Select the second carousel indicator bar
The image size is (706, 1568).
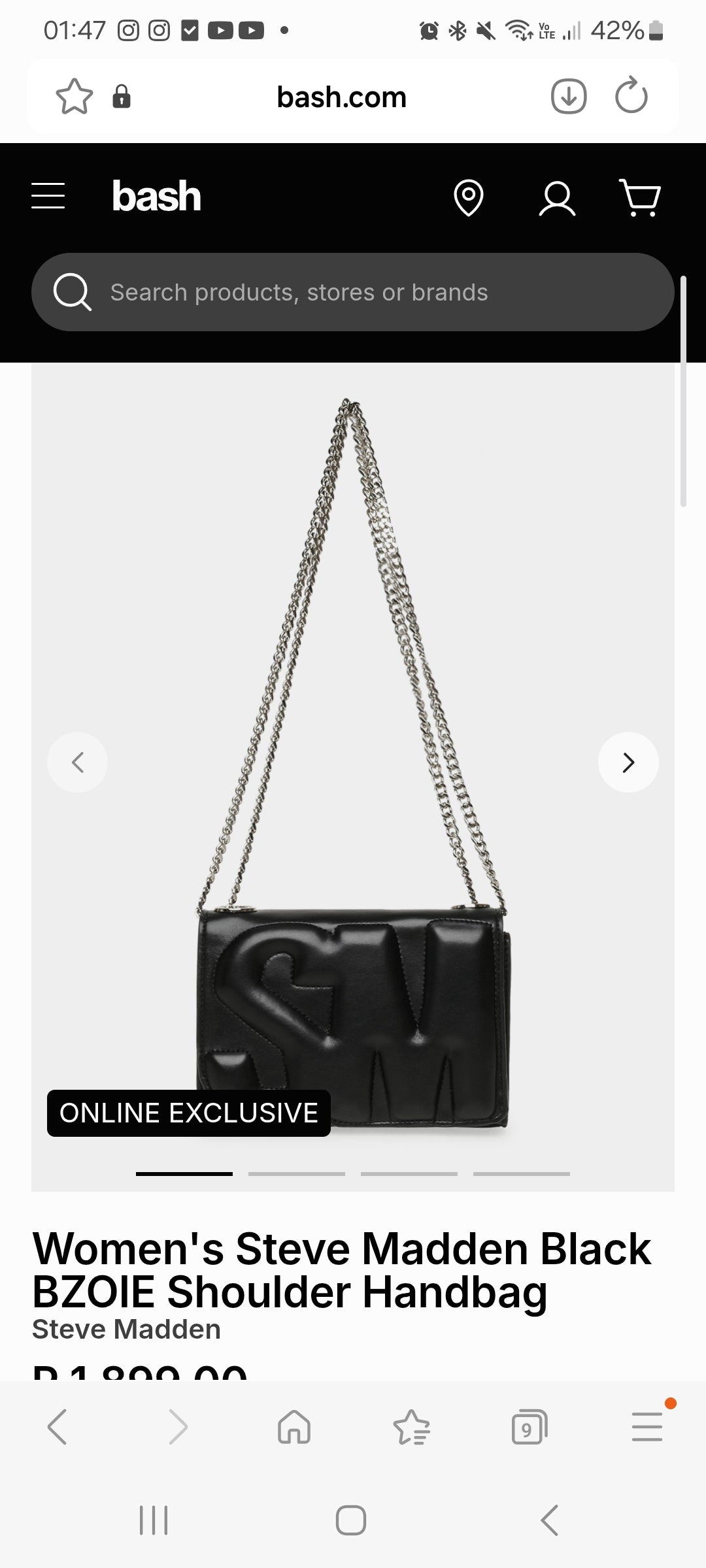point(297,1173)
